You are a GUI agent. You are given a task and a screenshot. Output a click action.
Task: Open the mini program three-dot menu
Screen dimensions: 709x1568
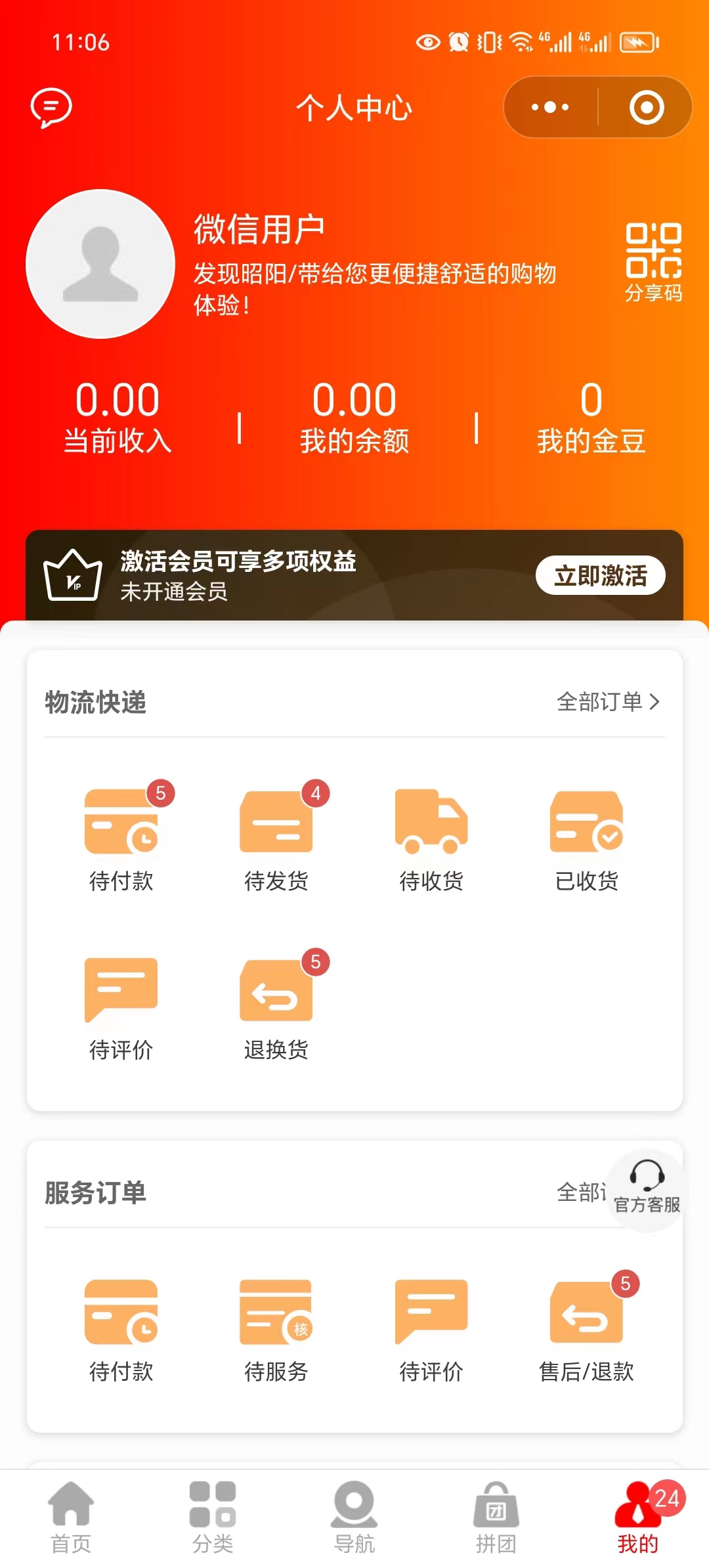(553, 107)
